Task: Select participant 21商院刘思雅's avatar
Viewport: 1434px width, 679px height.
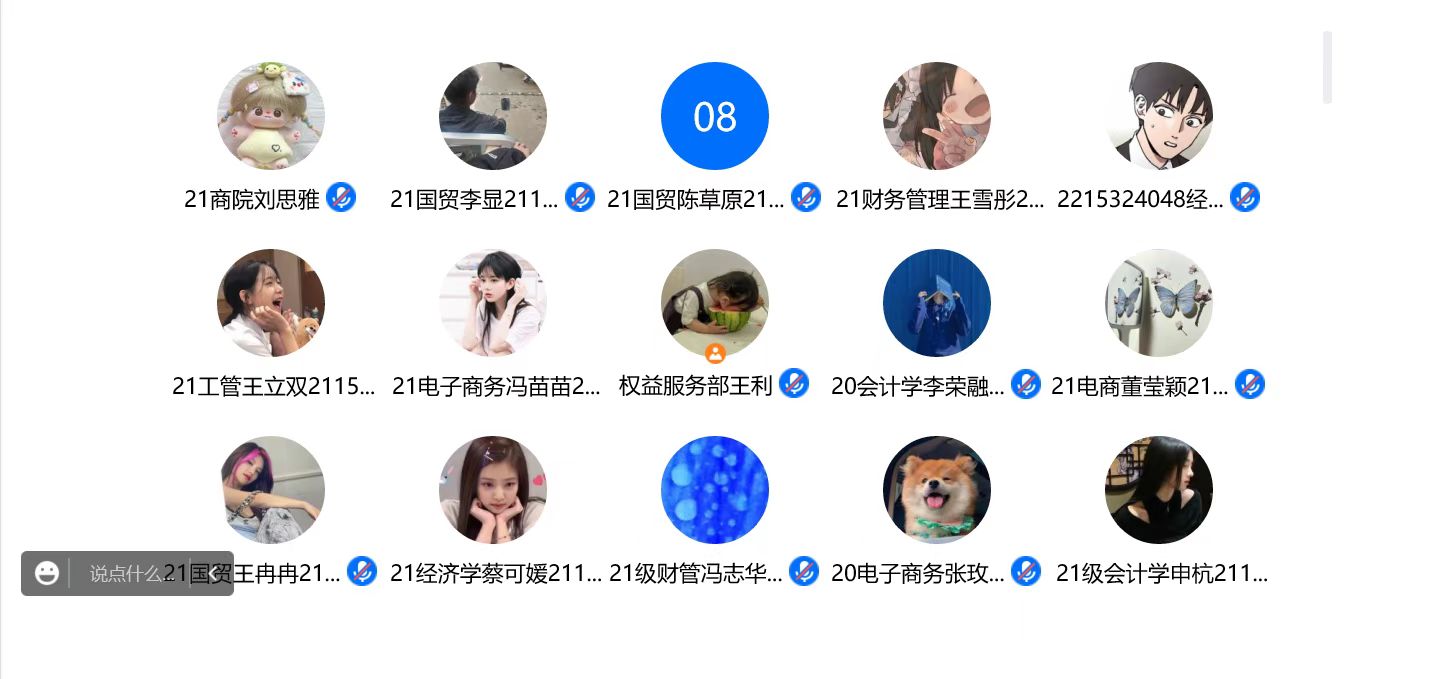Action: 271,116
